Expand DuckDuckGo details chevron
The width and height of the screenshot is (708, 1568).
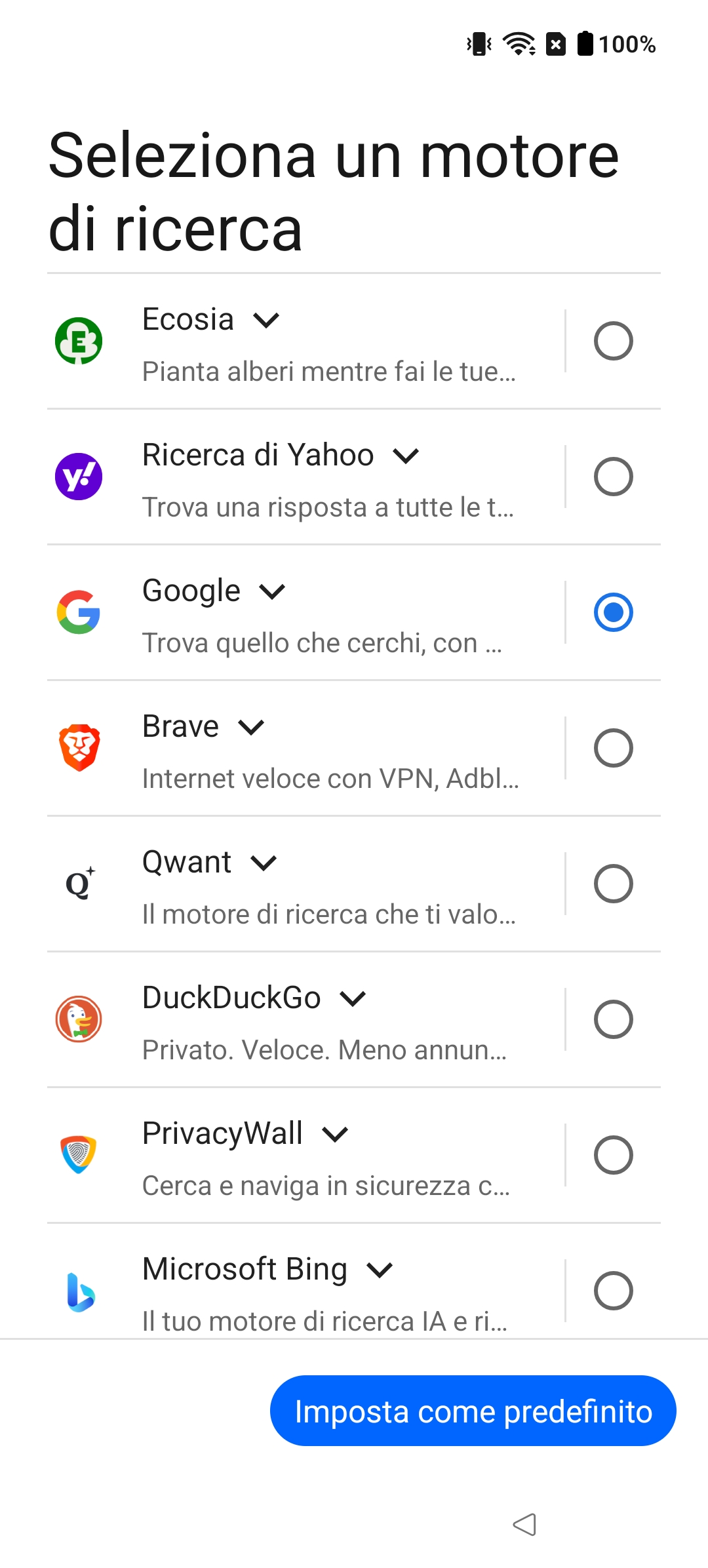(x=353, y=999)
